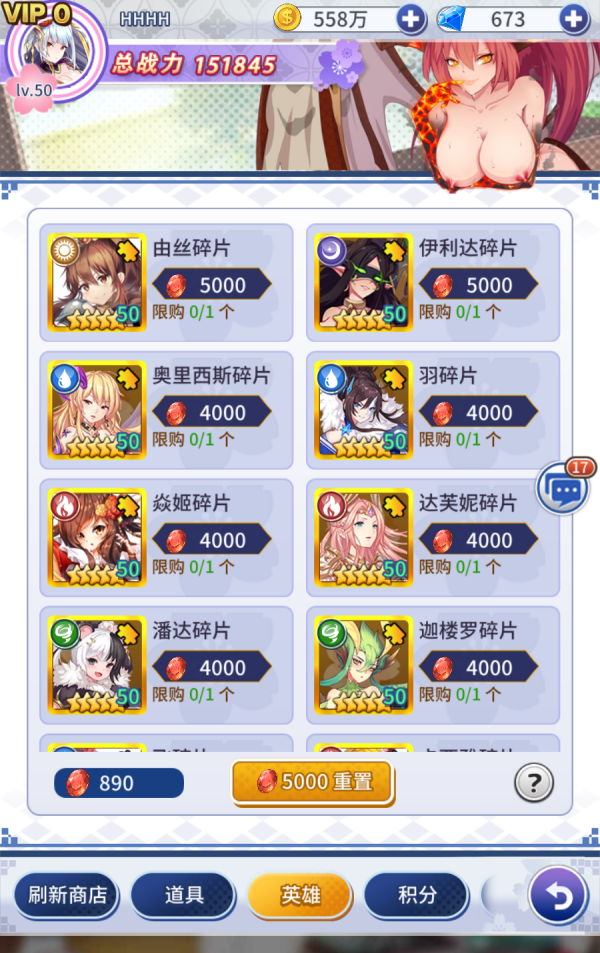The height and width of the screenshot is (953, 600).
Task: Buy 伊利达碎片 for 5000
Action: (x=478, y=285)
